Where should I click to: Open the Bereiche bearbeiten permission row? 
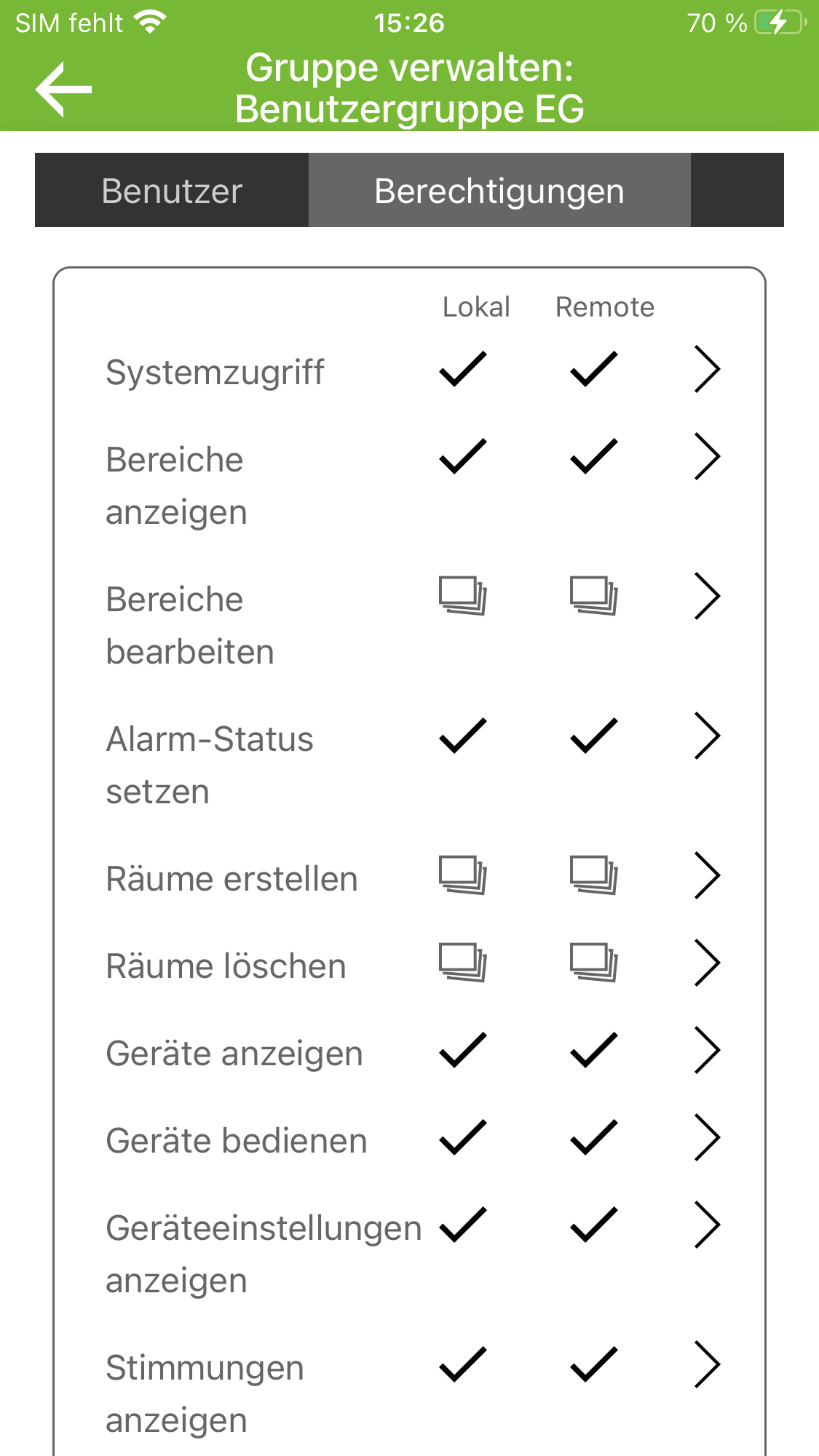[x=707, y=597]
